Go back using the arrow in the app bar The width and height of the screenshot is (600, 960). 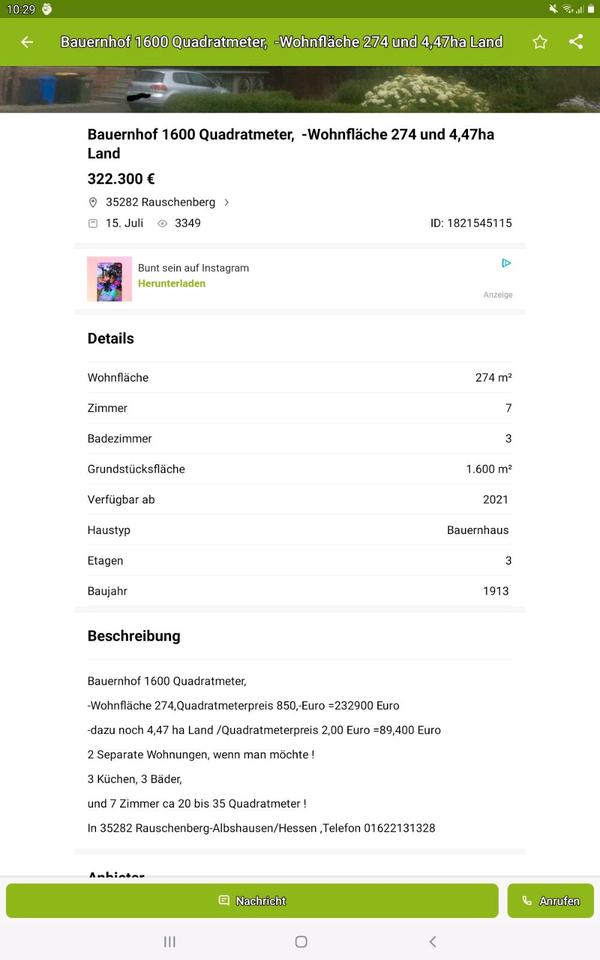pyautogui.click(x=27, y=42)
